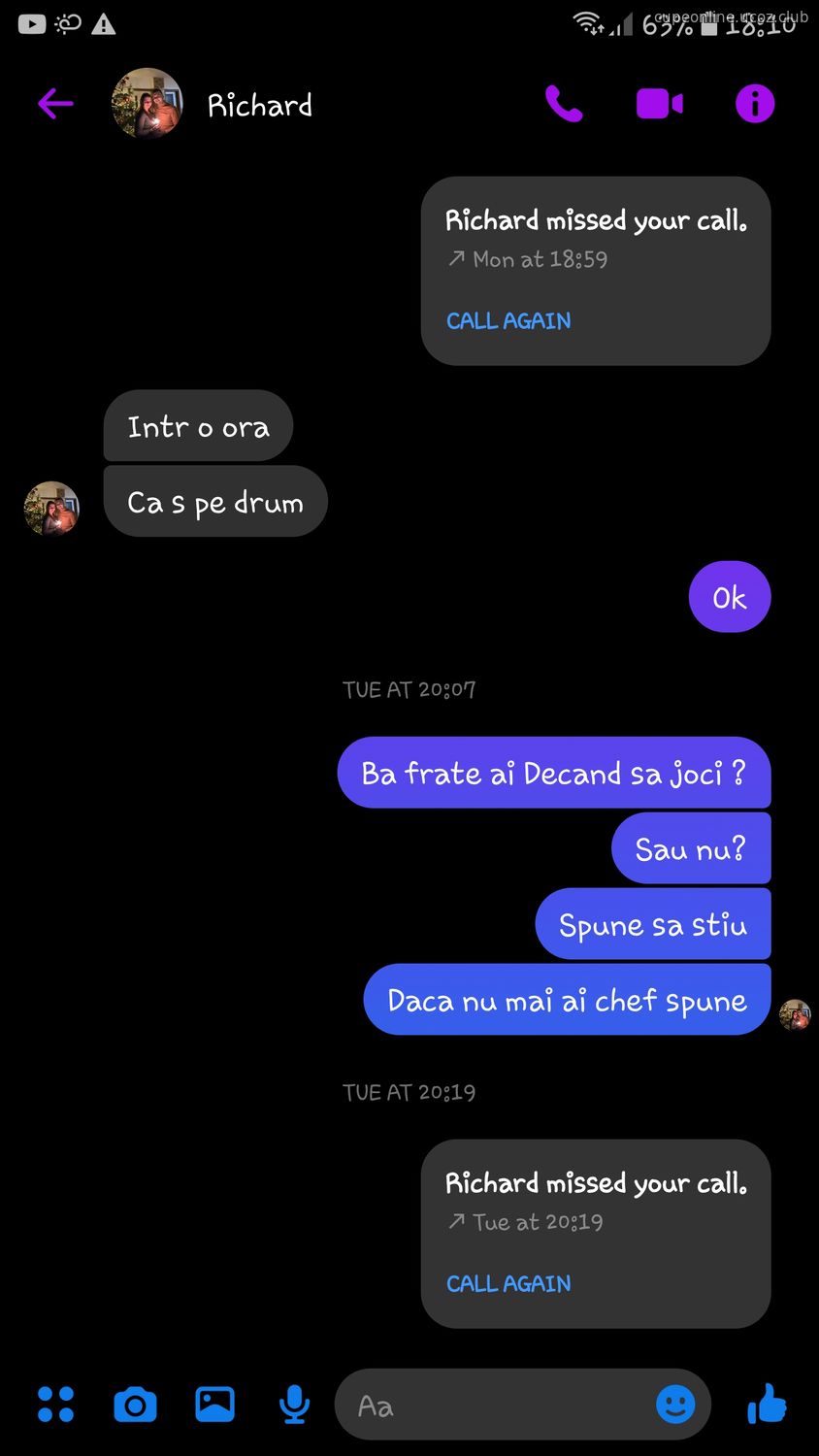Record a voice message with the microphone

[x=294, y=1405]
